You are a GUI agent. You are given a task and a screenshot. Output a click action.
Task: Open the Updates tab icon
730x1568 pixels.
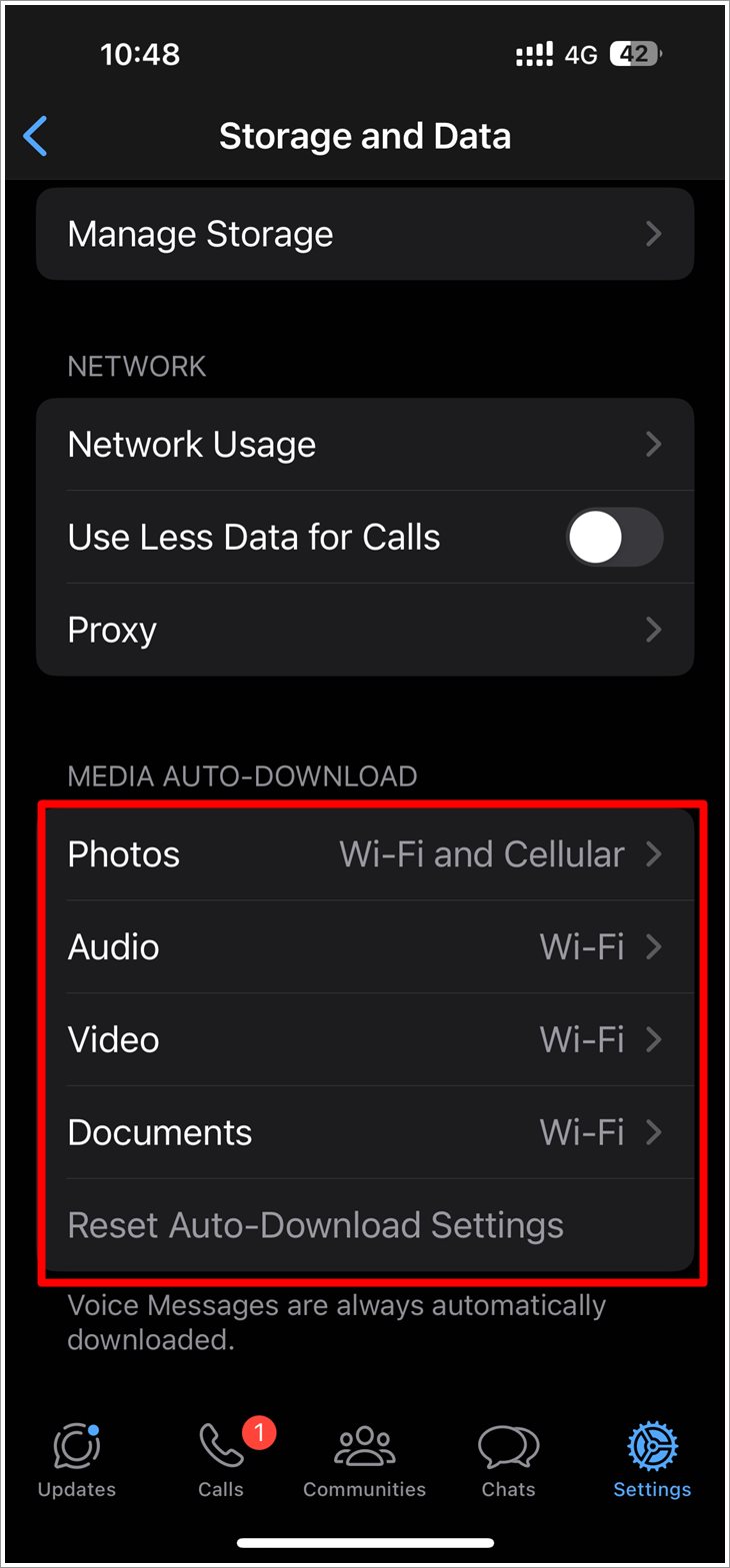(x=75, y=1444)
